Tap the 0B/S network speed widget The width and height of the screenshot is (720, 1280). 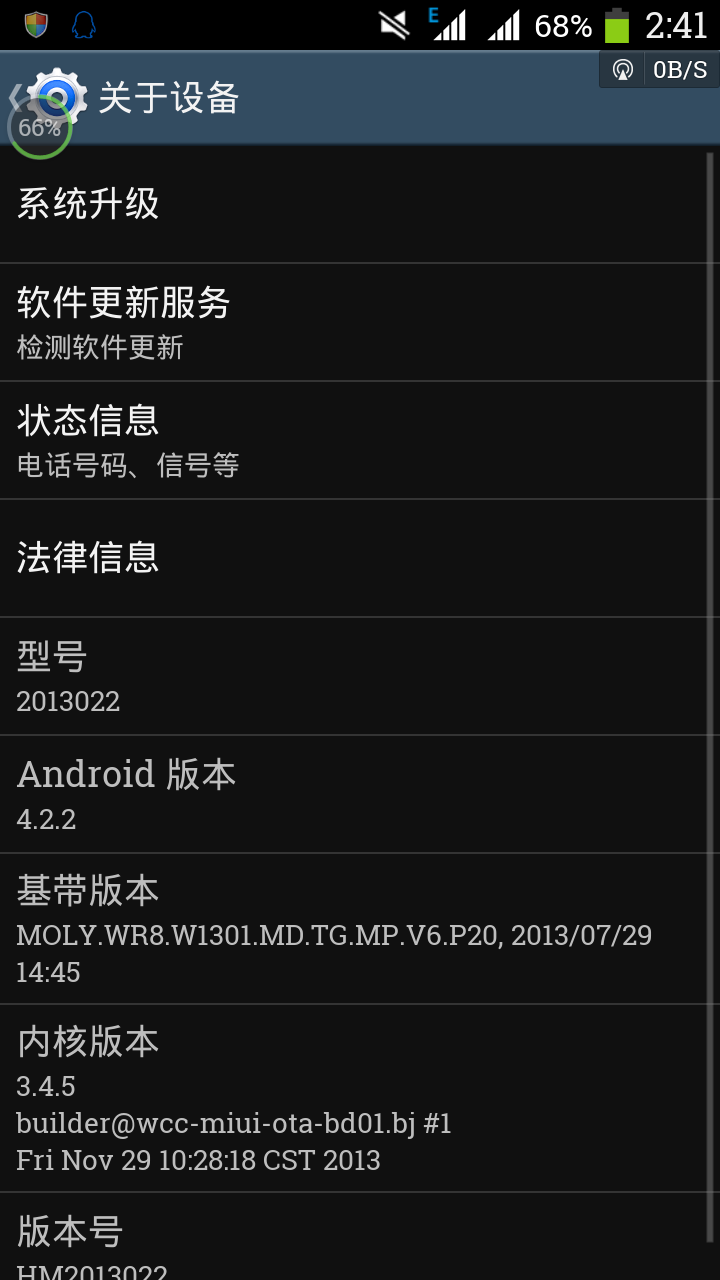pos(659,70)
